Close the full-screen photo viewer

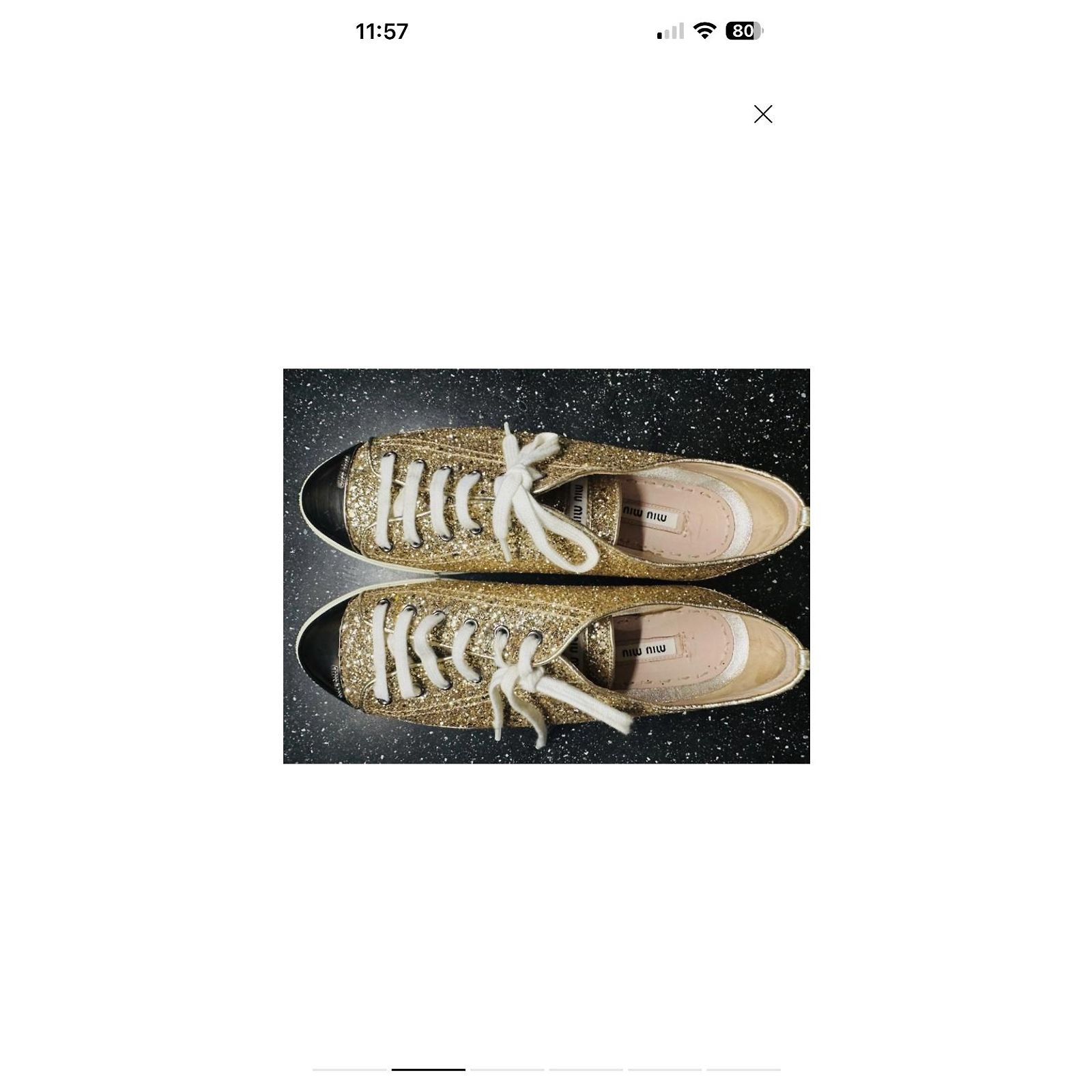(763, 114)
